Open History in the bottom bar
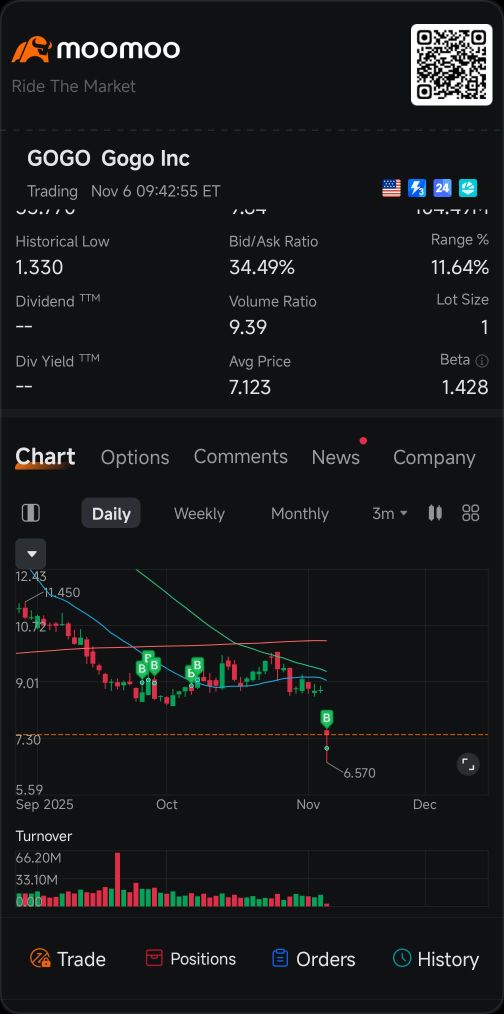Screen dimensions: 504x1014 pos(436,959)
